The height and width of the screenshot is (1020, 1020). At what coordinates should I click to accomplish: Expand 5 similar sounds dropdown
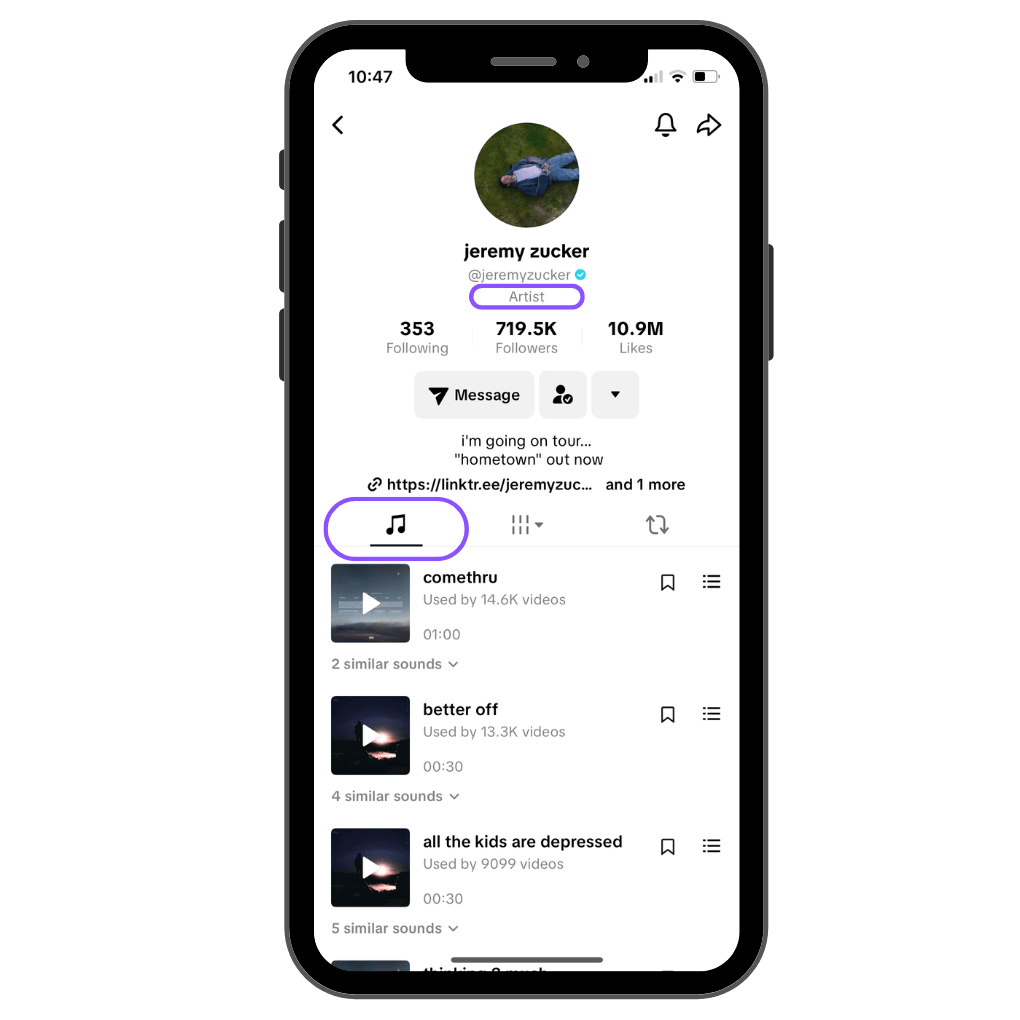395,928
